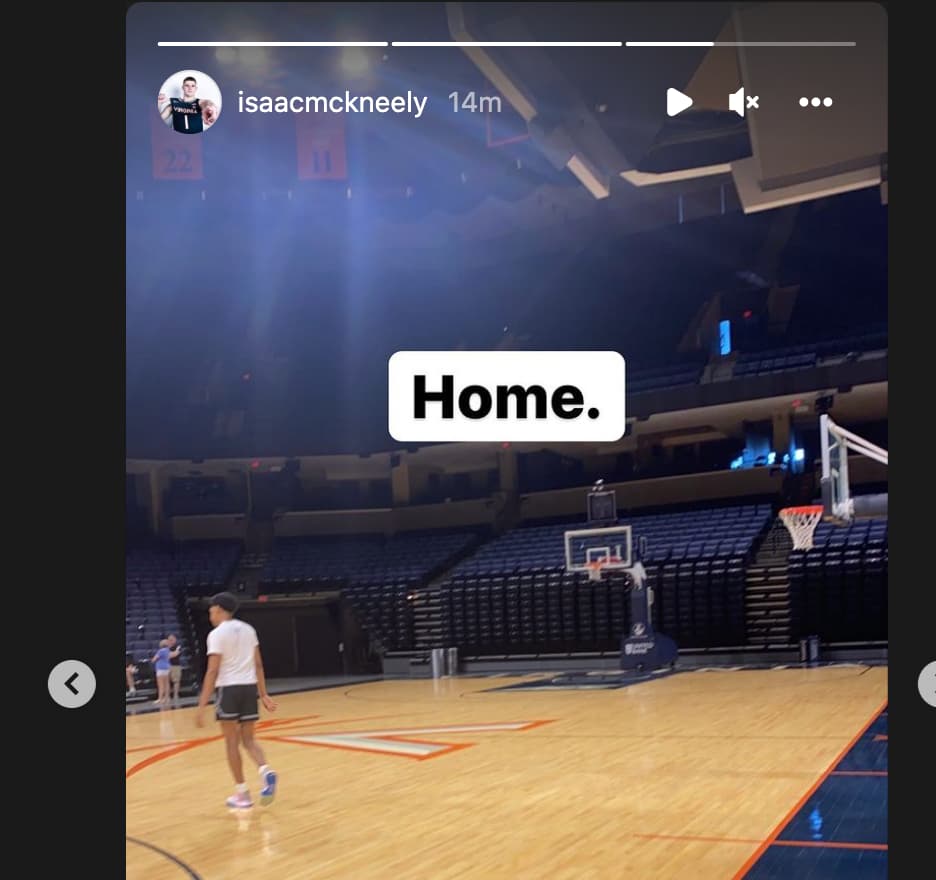Resume playing the story

[x=679, y=102]
